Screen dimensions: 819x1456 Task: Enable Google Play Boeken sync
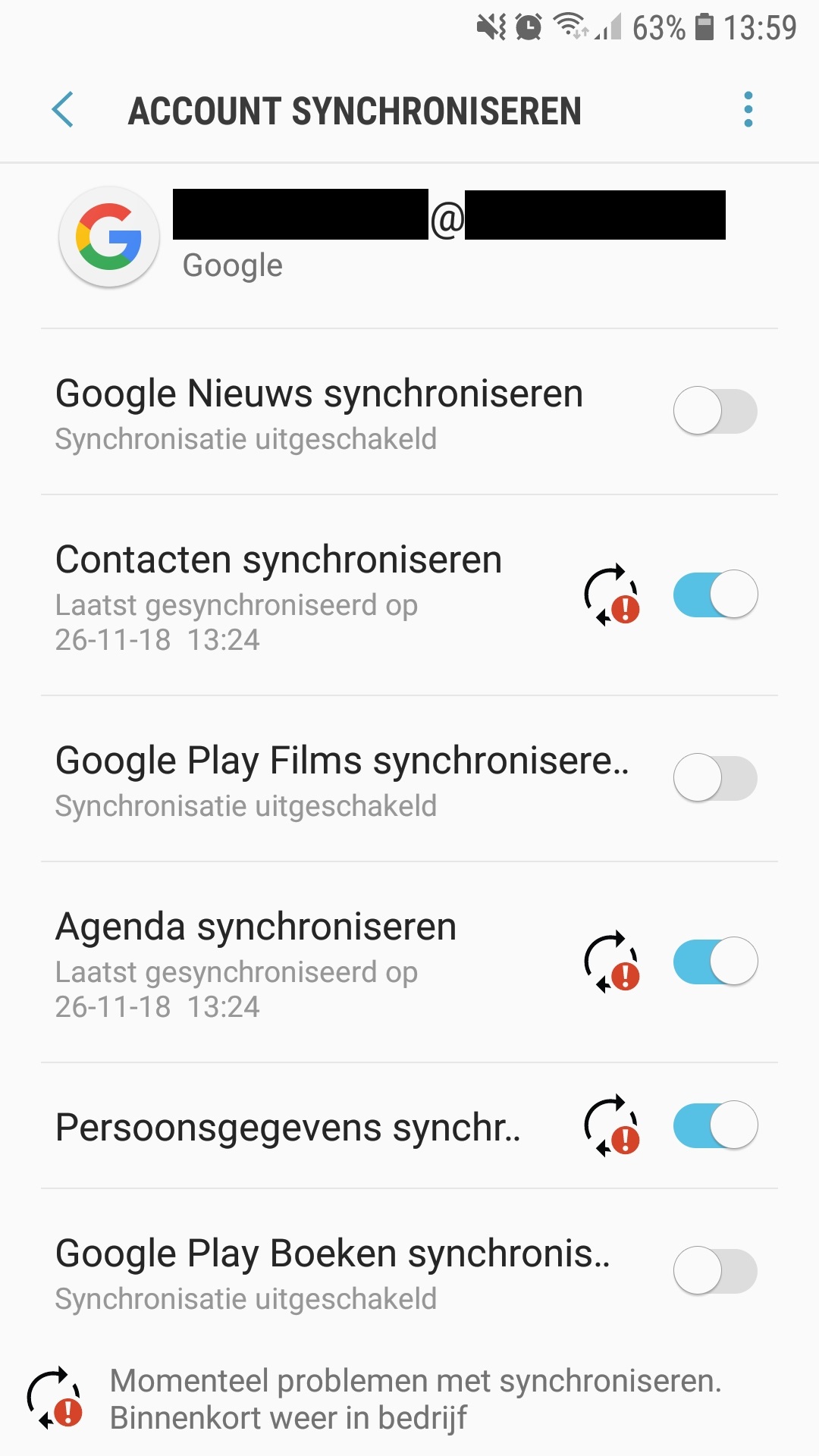click(715, 1271)
